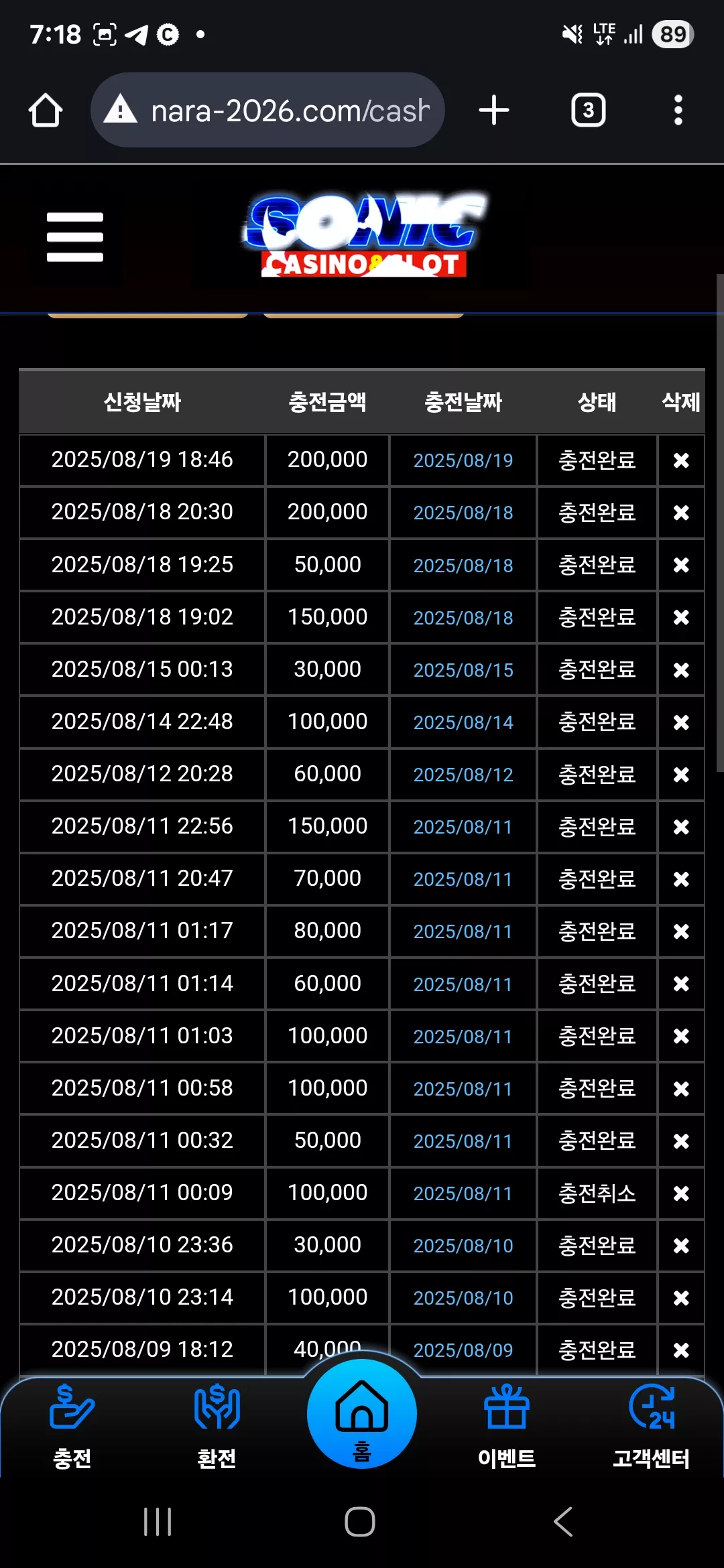Remove the 2025/08/12 20:28 entry
This screenshot has height=1568, width=724.
[x=681, y=775]
